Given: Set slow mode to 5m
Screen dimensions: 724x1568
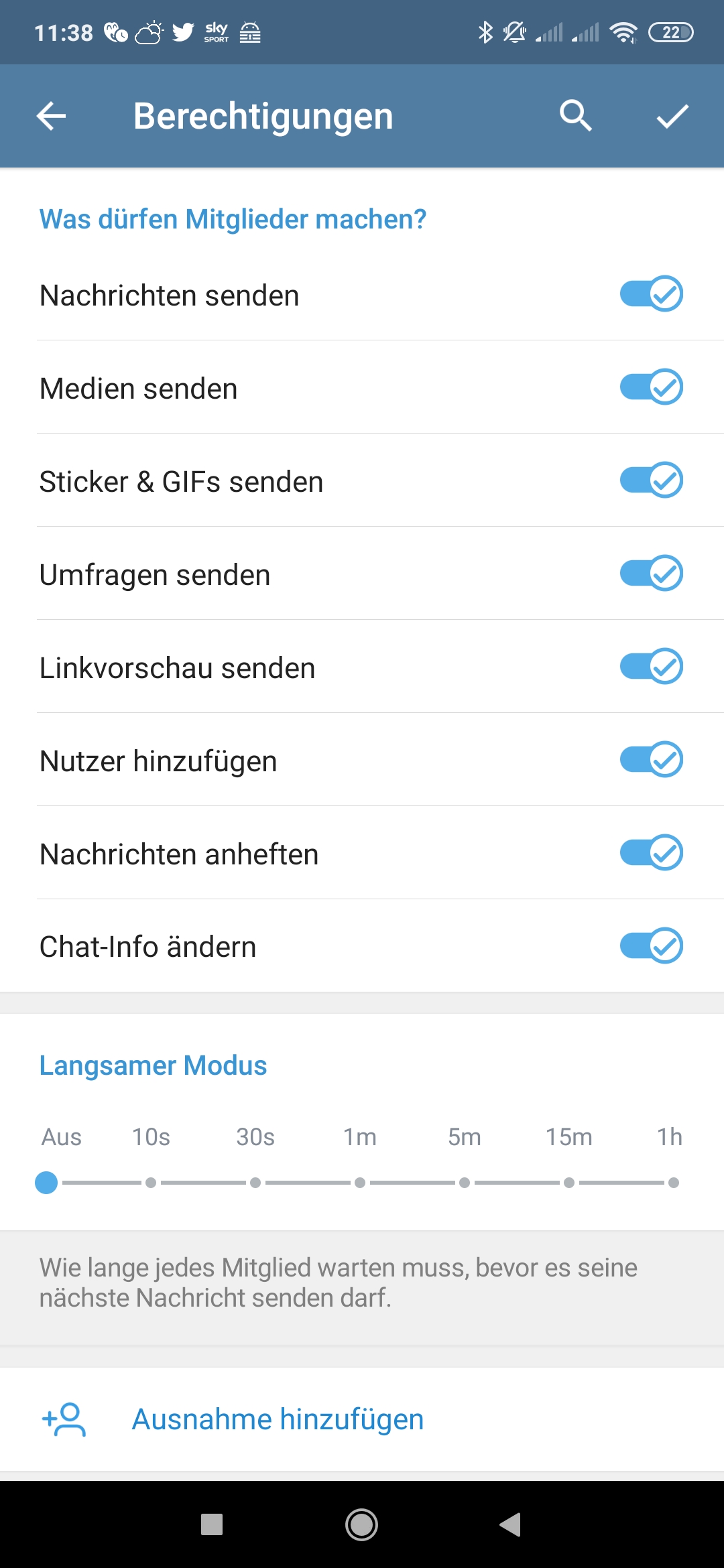Looking at the screenshot, I should (465, 1183).
